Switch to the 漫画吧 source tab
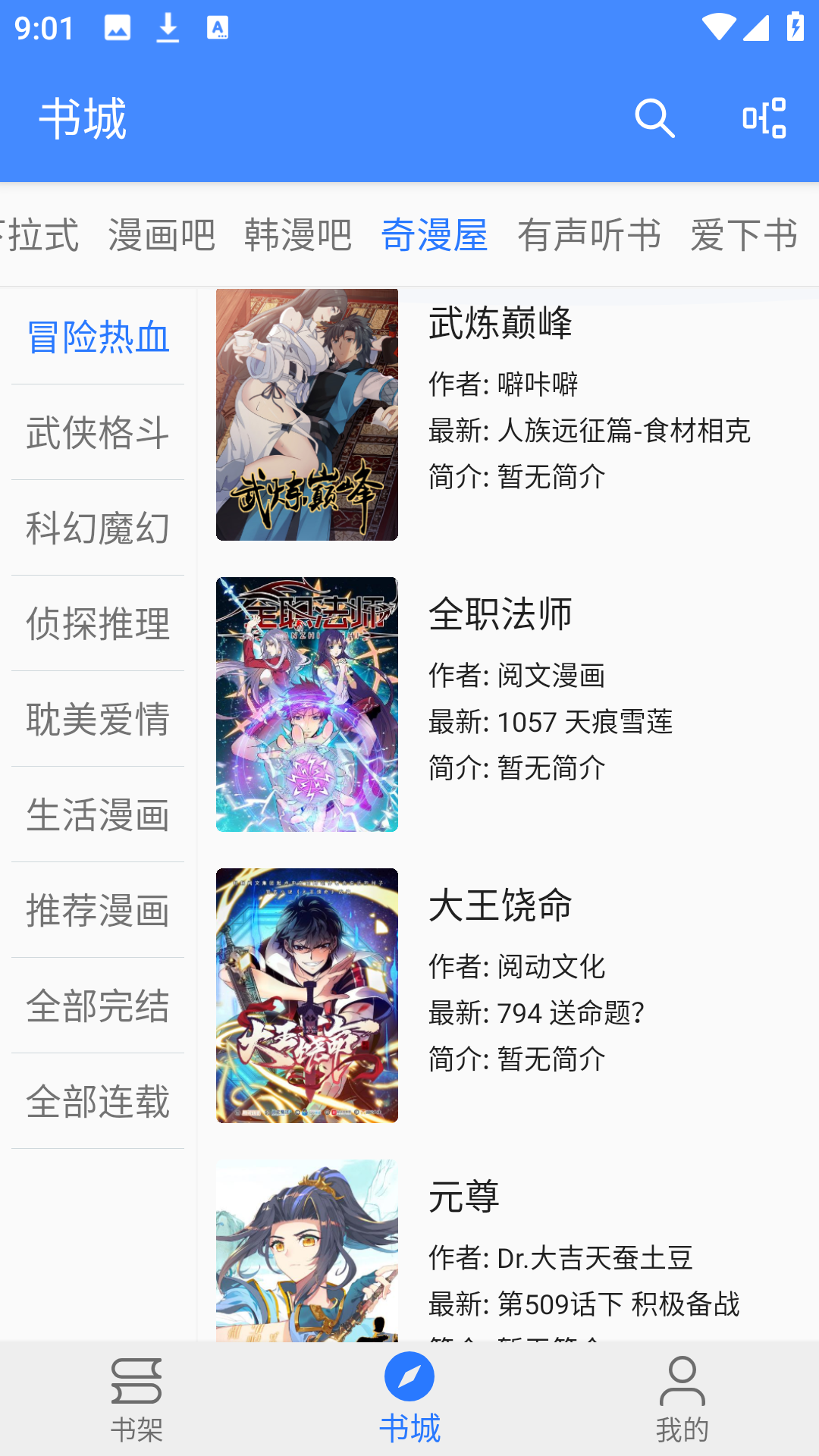 click(162, 234)
